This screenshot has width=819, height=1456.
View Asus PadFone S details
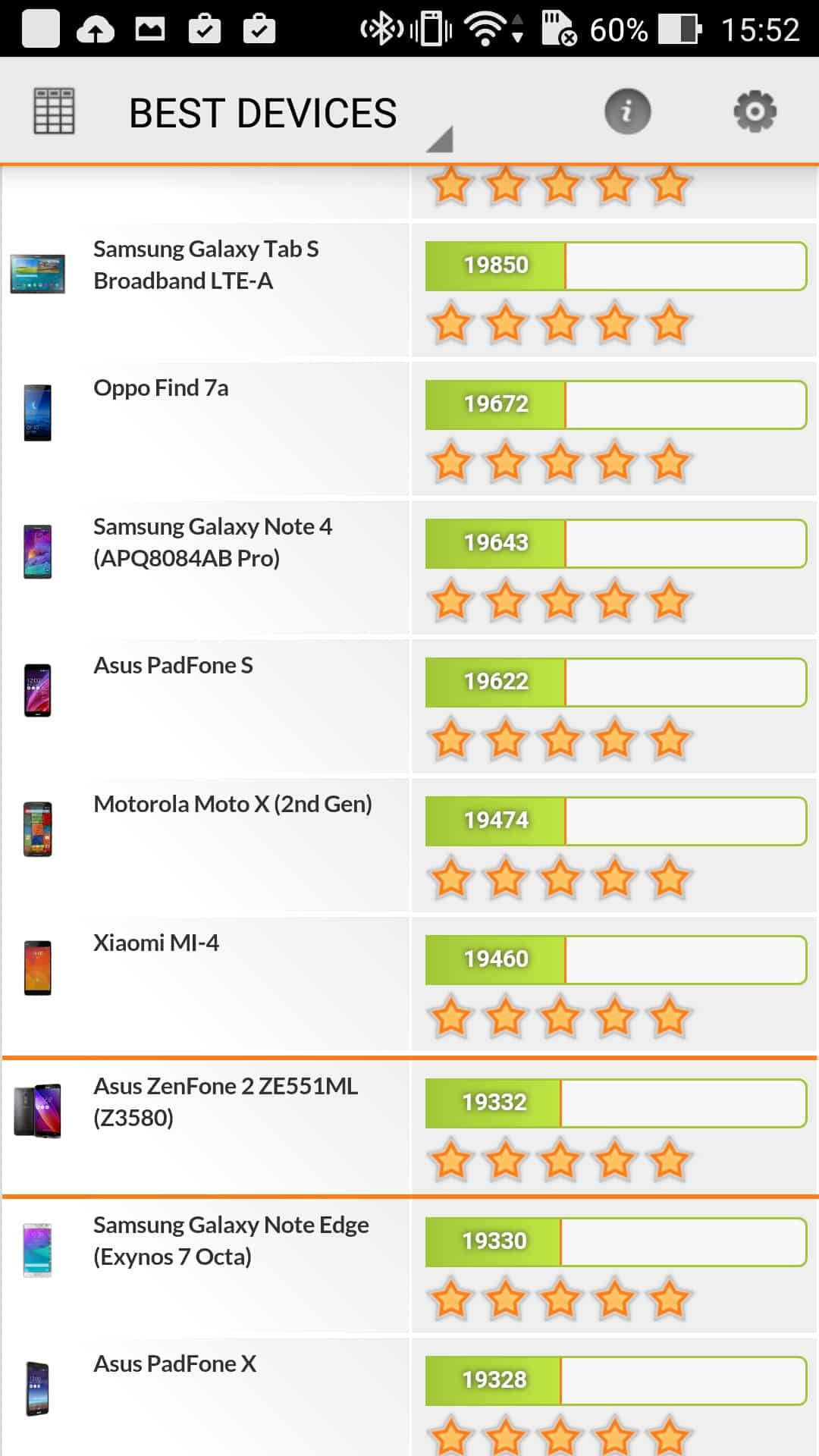[173, 666]
